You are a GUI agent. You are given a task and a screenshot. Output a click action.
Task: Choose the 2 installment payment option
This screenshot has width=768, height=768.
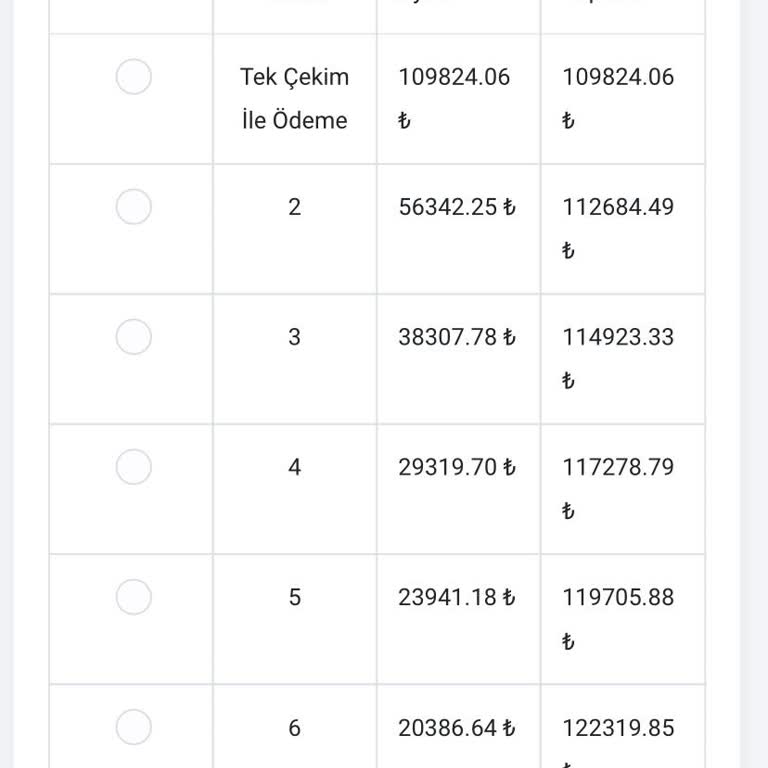pos(133,207)
